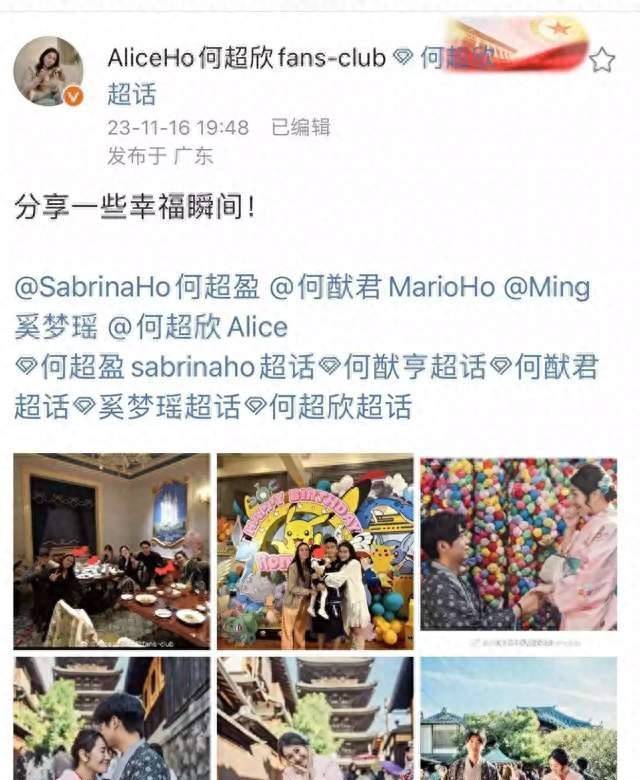View the colorful balls kimono photo
This screenshot has width=640, height=780.
pos(518,550)
